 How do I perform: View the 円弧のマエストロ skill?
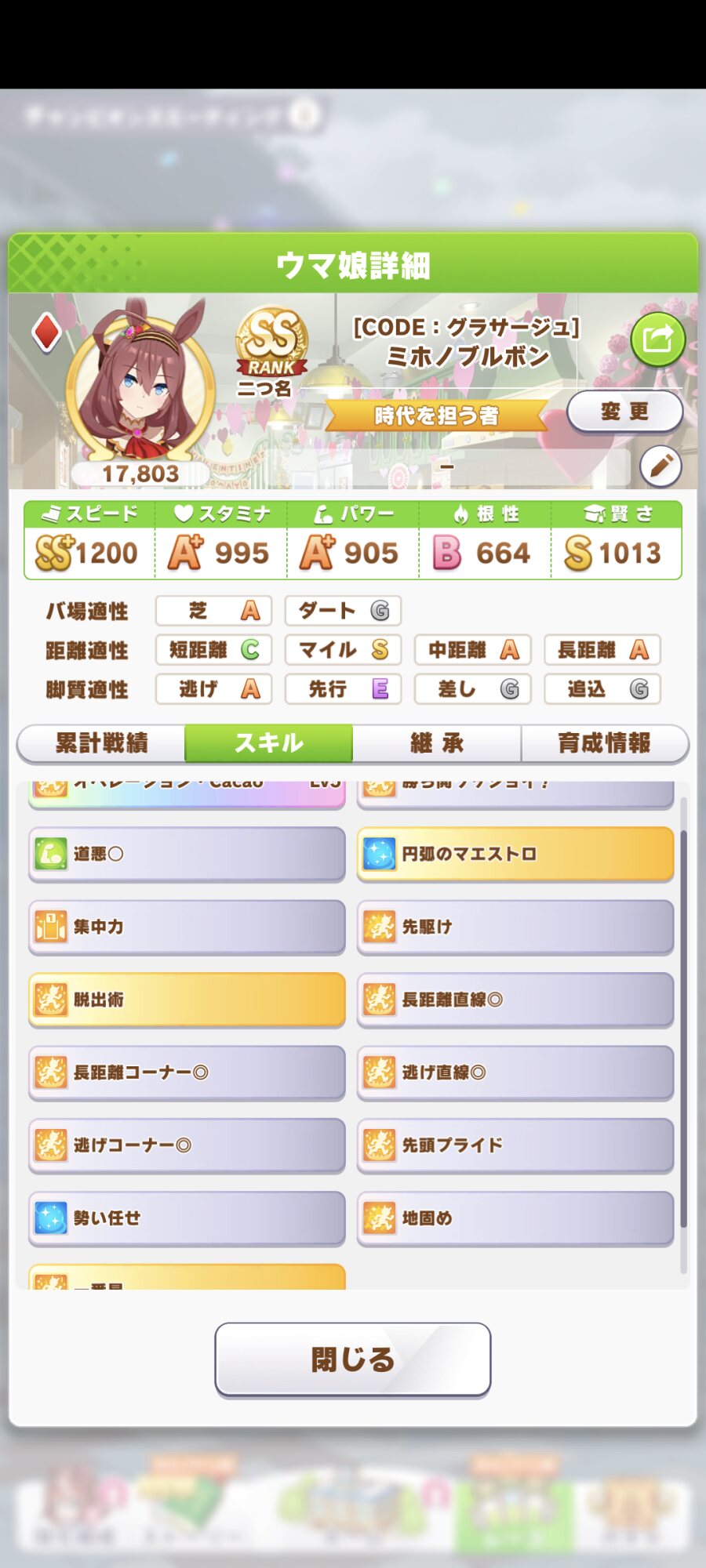[x=515, y=854]
